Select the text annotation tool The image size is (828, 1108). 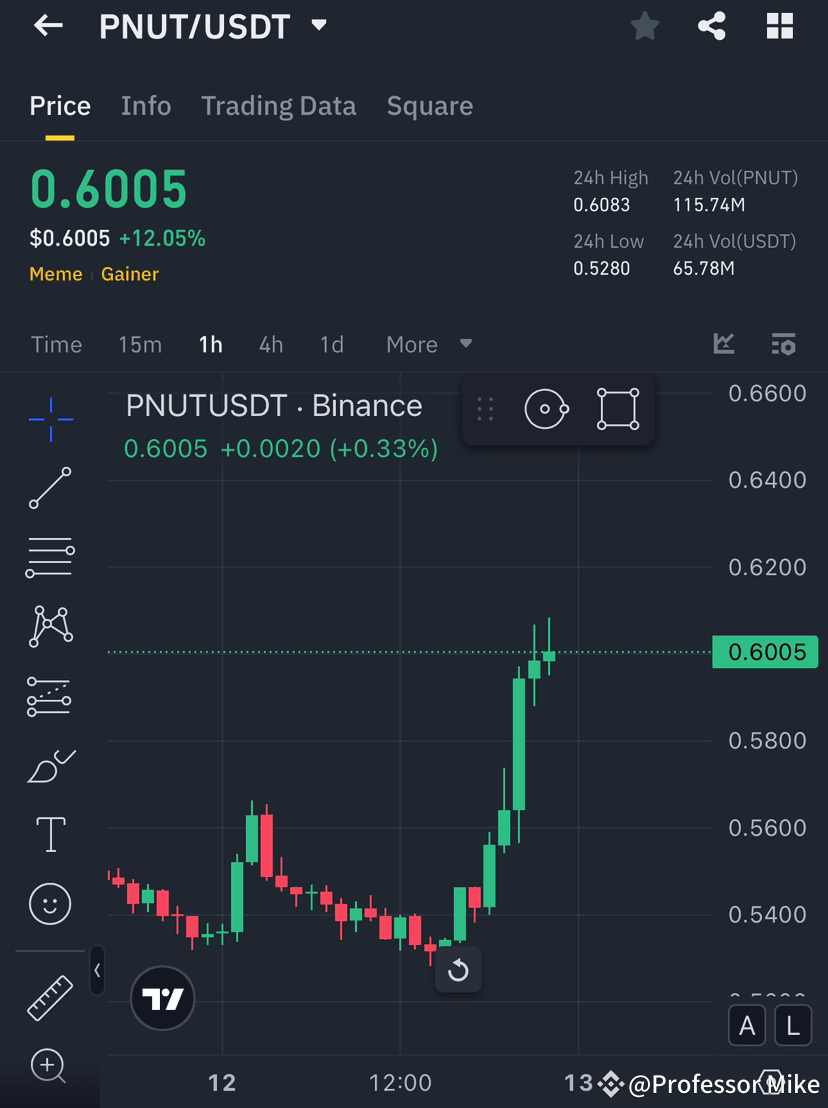click(50, 835)
